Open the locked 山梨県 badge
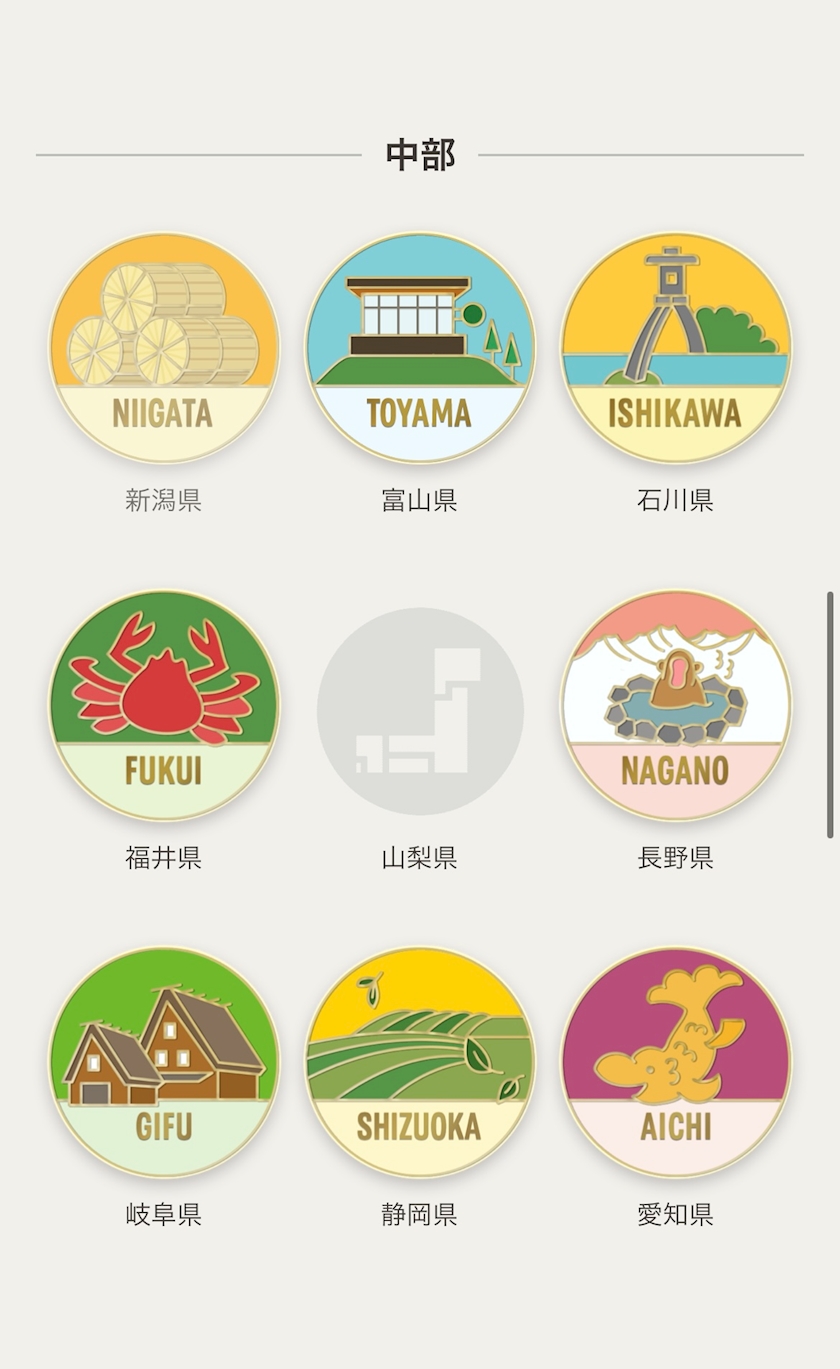This screenshot has height=1369, width=840. point(420,711)
